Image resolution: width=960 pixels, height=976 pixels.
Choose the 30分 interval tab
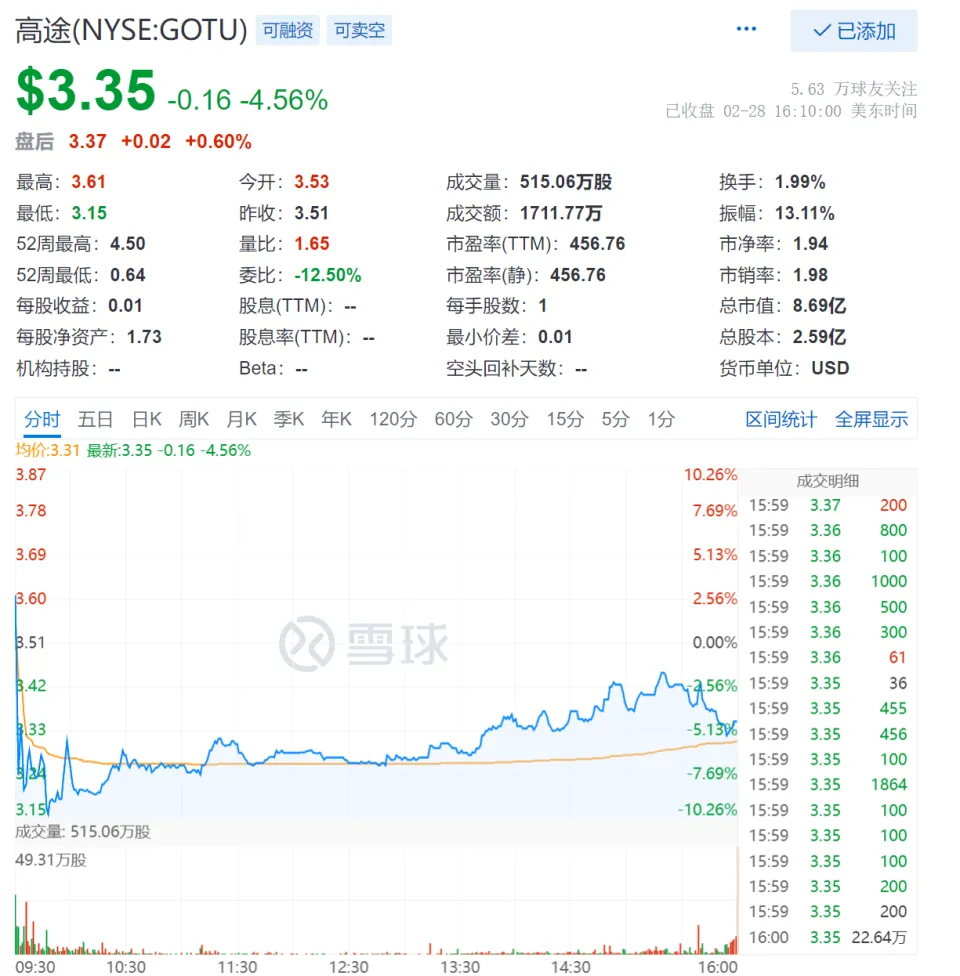(508, 420)
